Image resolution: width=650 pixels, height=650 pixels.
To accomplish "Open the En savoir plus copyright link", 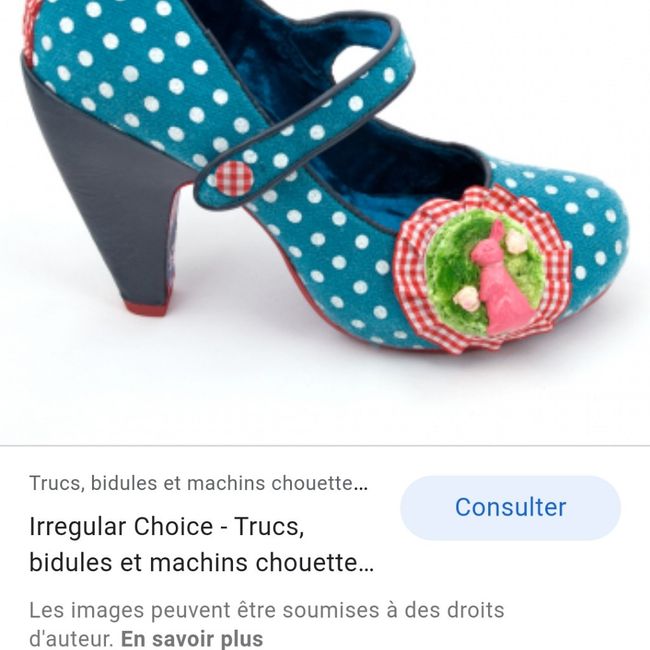I will [192, 639].
